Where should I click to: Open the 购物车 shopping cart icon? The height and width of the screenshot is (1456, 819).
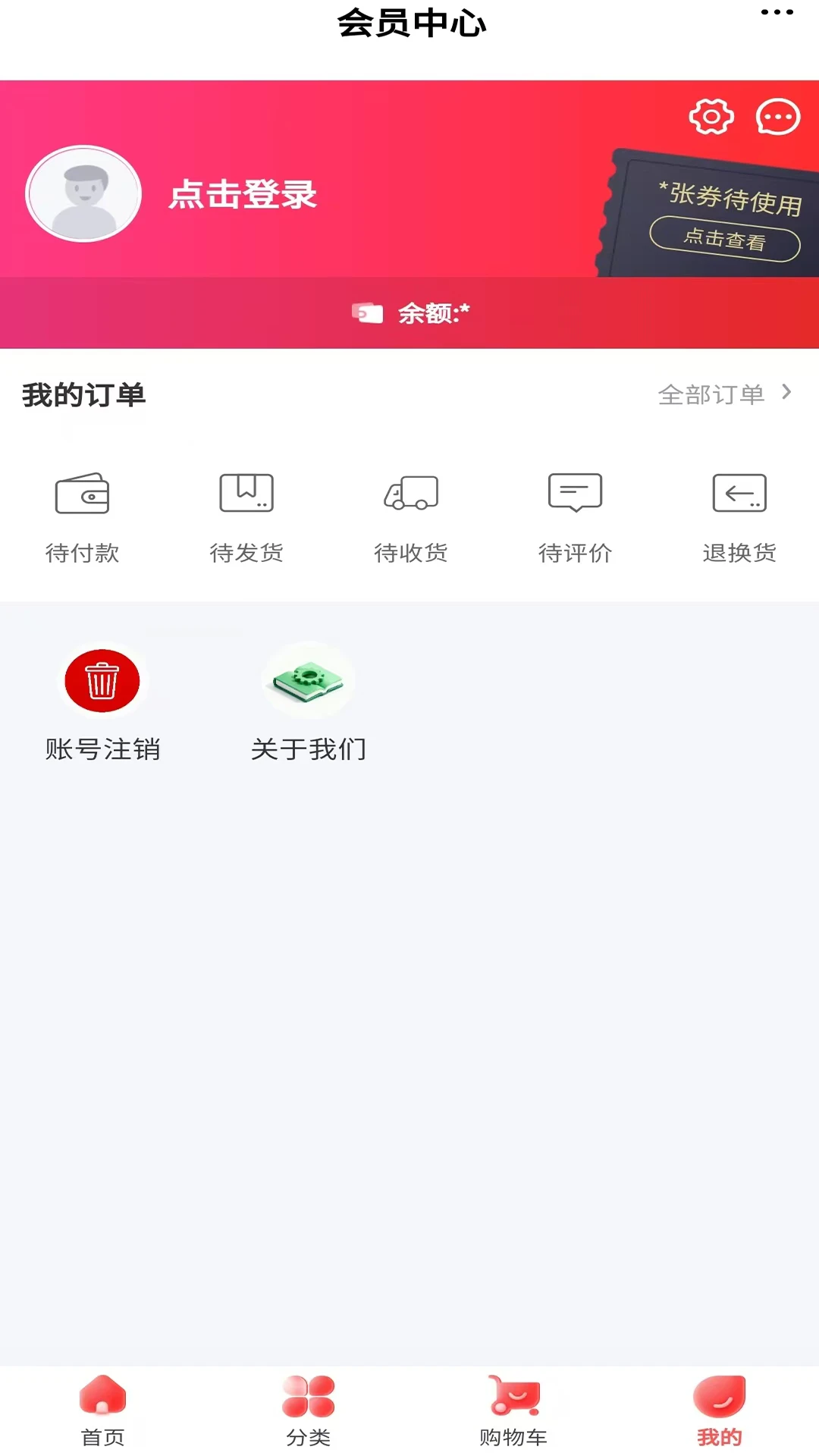[x=512, y=1407]
